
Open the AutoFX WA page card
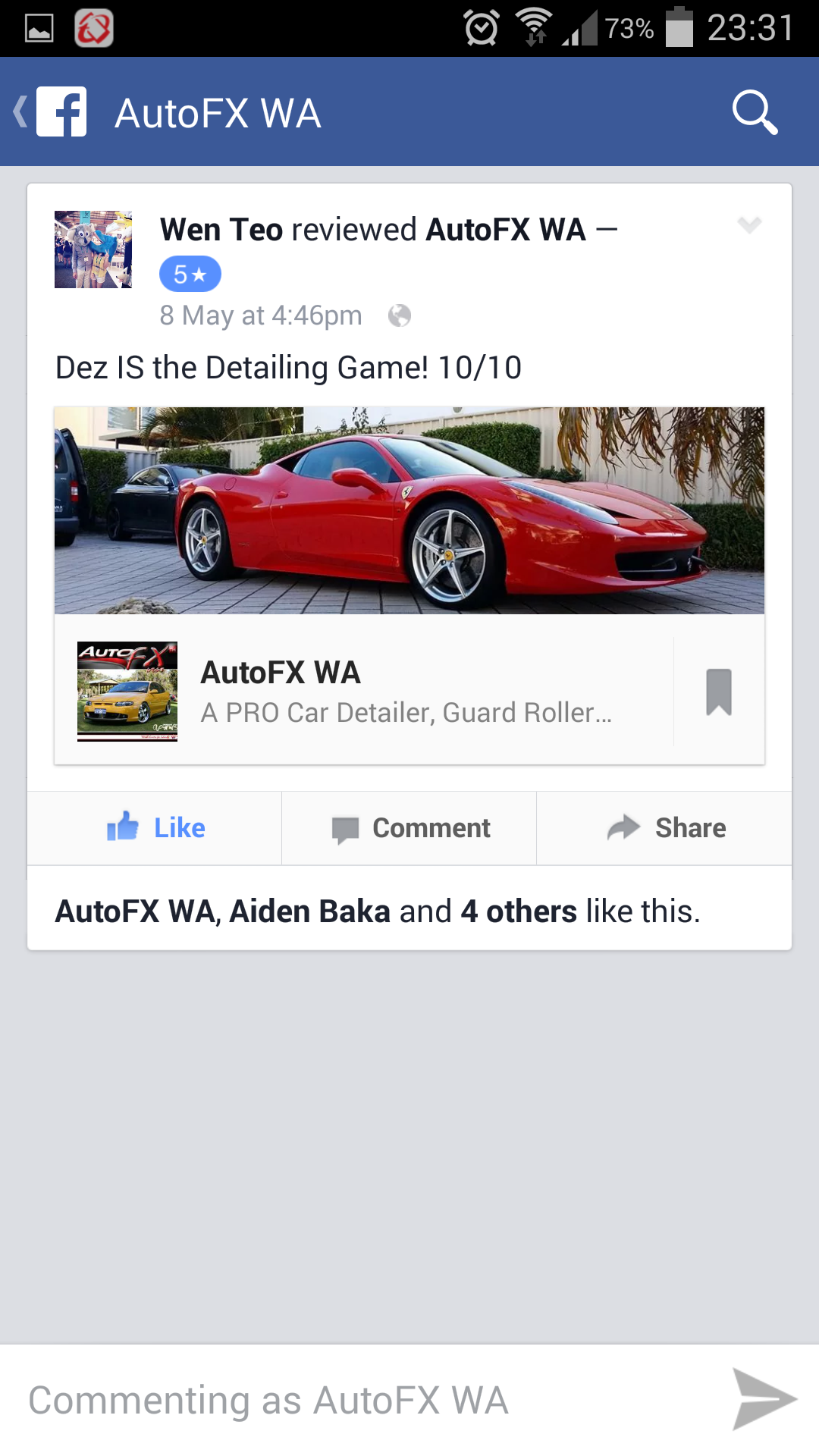(364, 690)
